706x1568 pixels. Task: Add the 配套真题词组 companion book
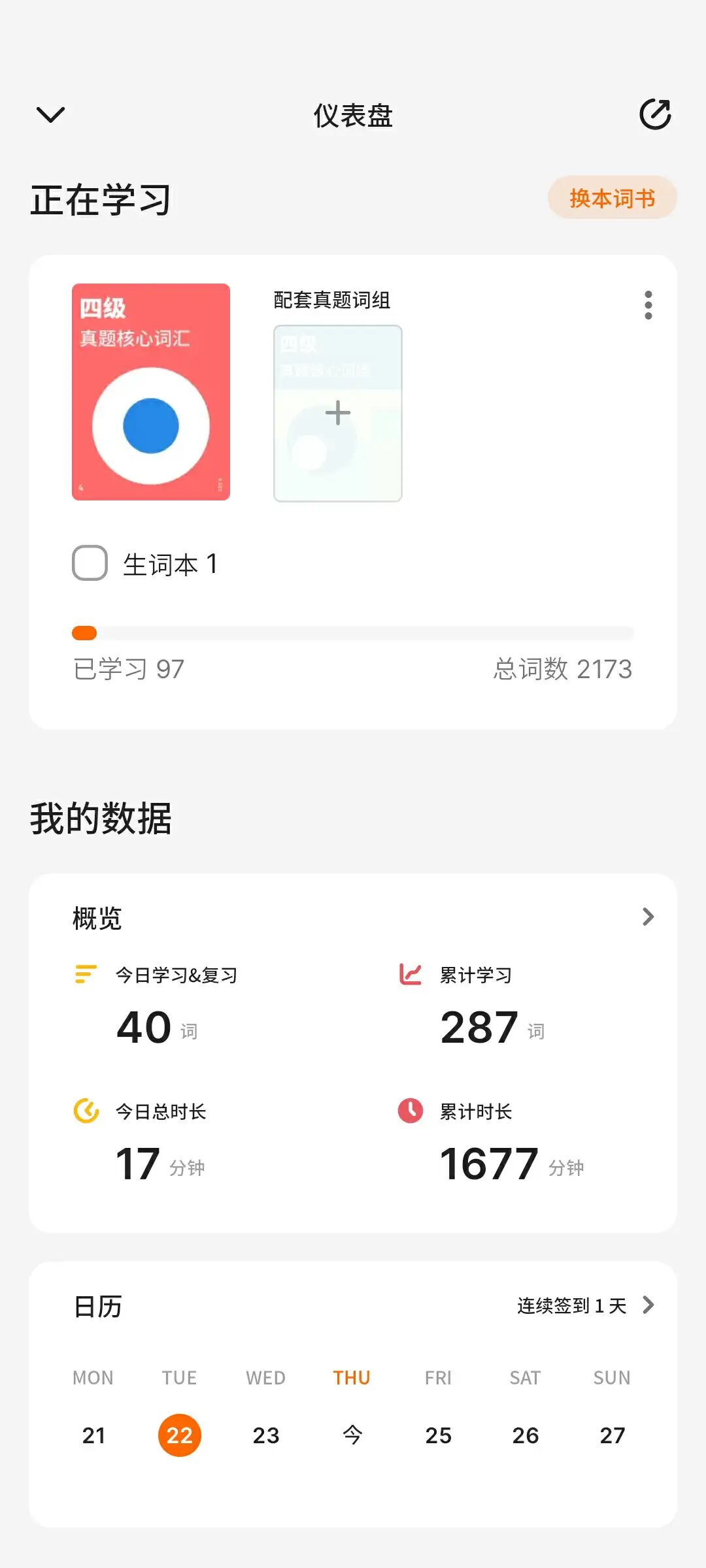point(337,413)
